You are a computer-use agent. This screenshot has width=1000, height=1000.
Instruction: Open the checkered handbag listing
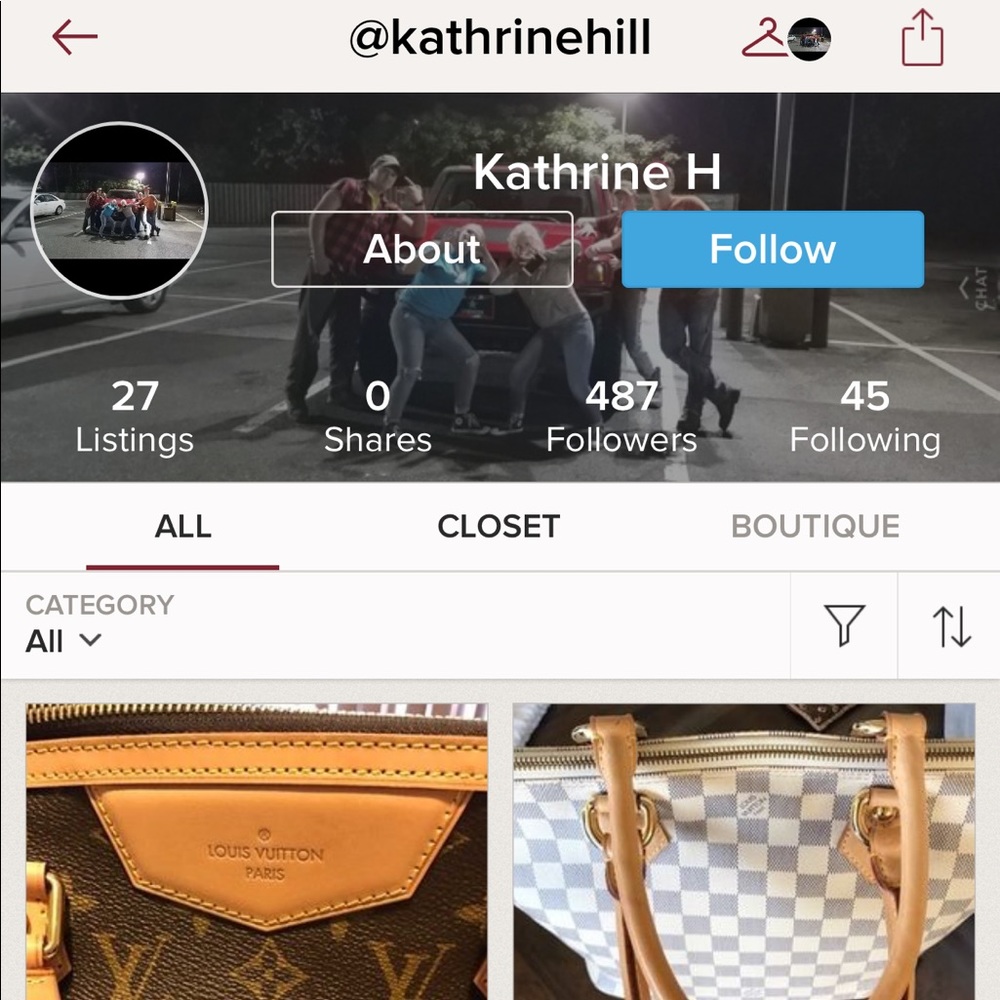[x=743, y=850]
